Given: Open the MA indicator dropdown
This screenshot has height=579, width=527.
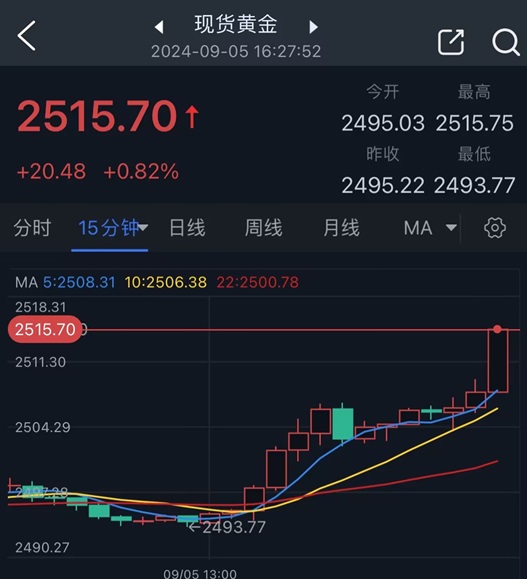Looking at the screenshot, I should pos(430,227).
